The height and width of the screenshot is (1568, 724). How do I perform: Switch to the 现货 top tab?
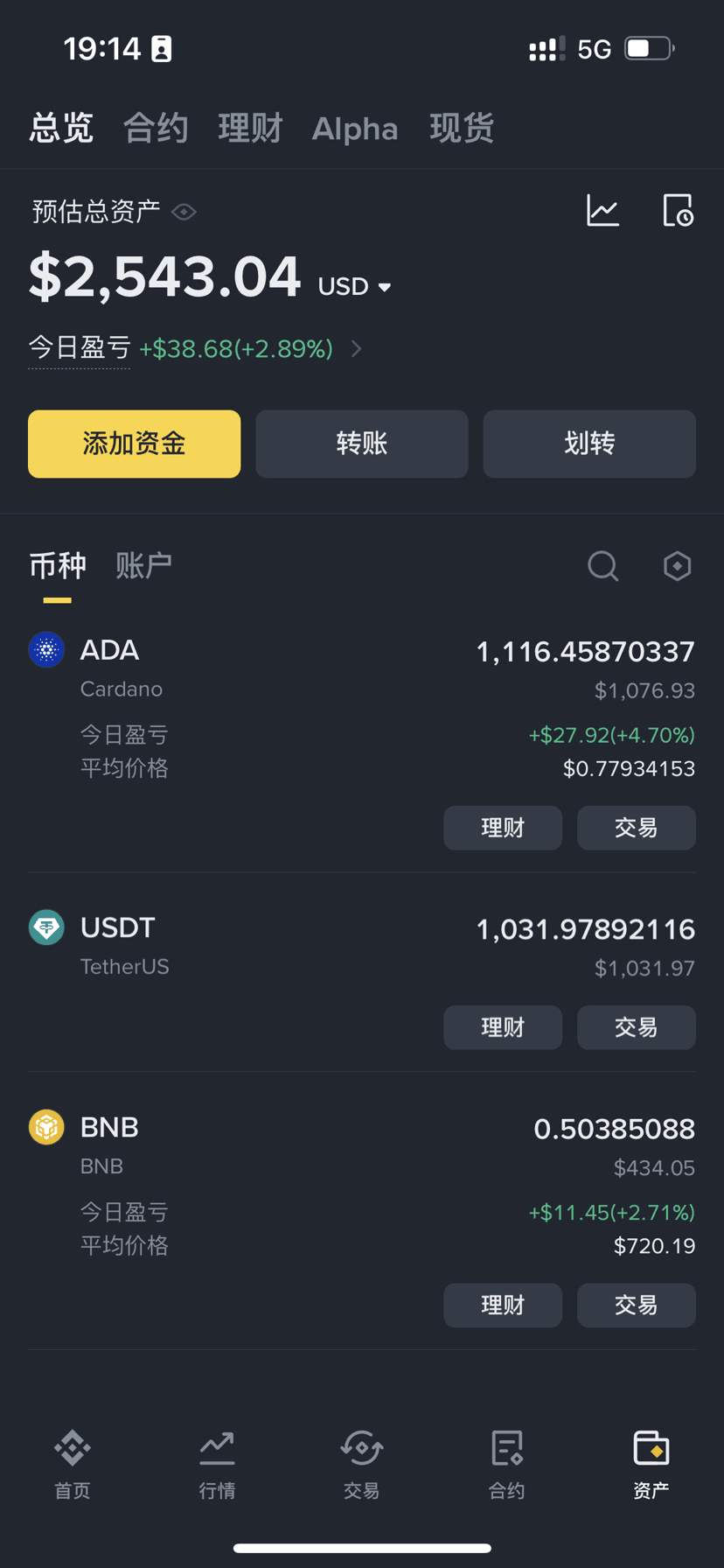pos(462,129)
